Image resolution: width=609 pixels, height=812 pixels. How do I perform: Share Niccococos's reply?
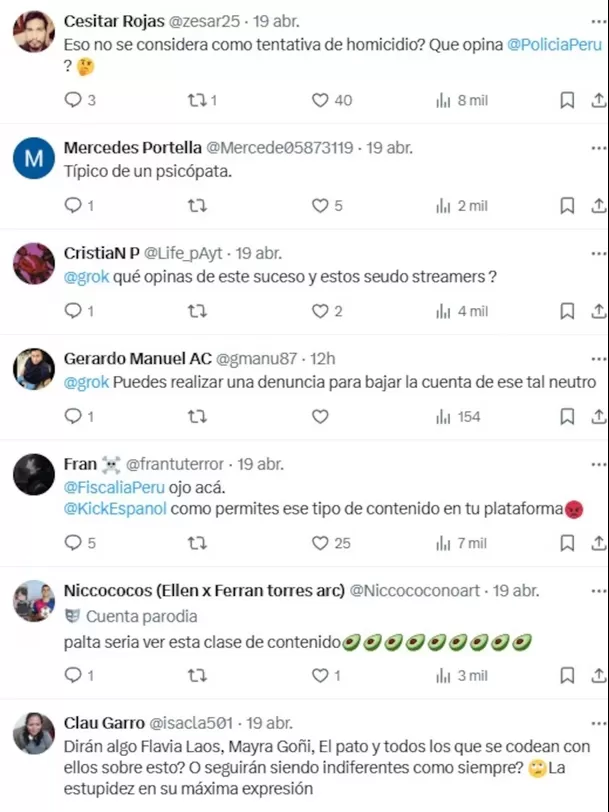pos(599,676)
